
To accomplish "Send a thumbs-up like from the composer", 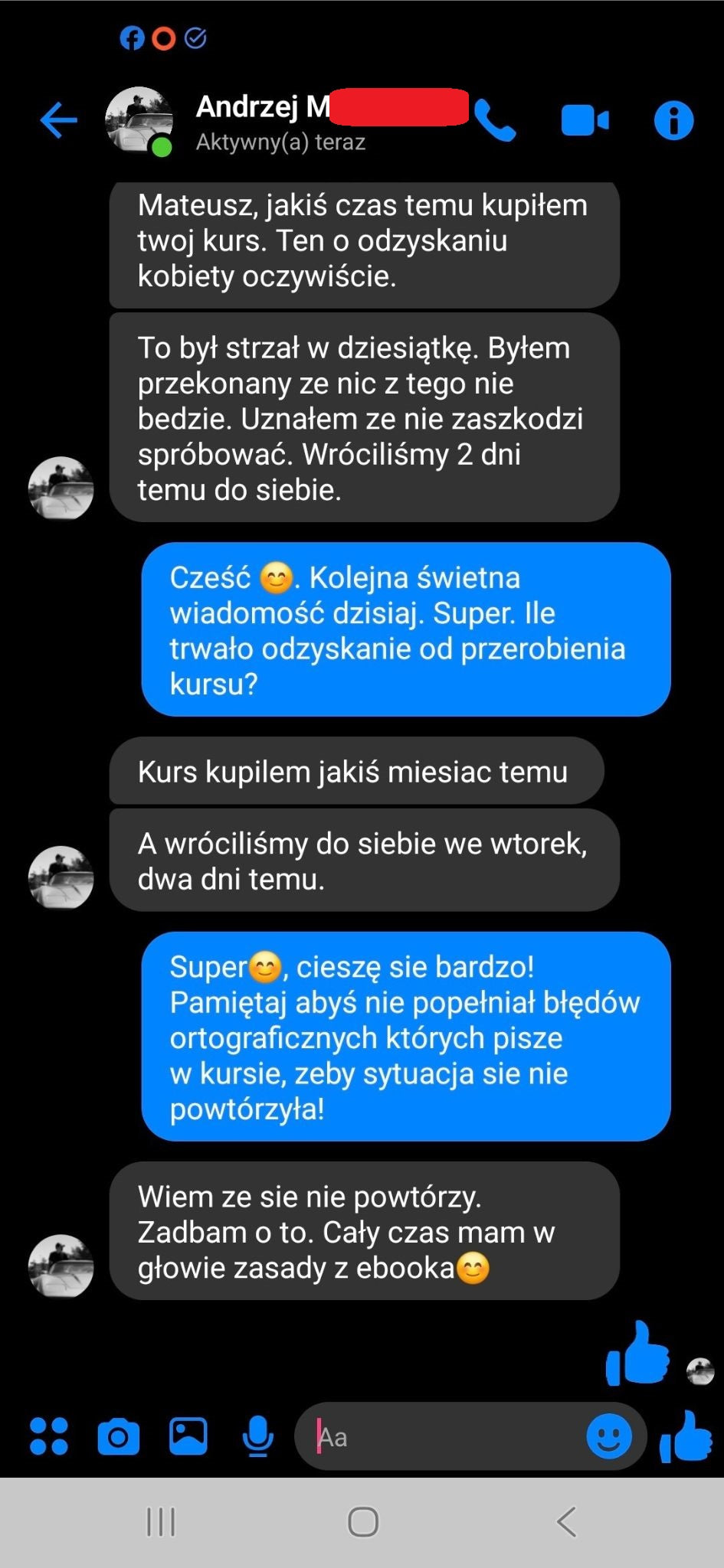I will pos(686,1437).
